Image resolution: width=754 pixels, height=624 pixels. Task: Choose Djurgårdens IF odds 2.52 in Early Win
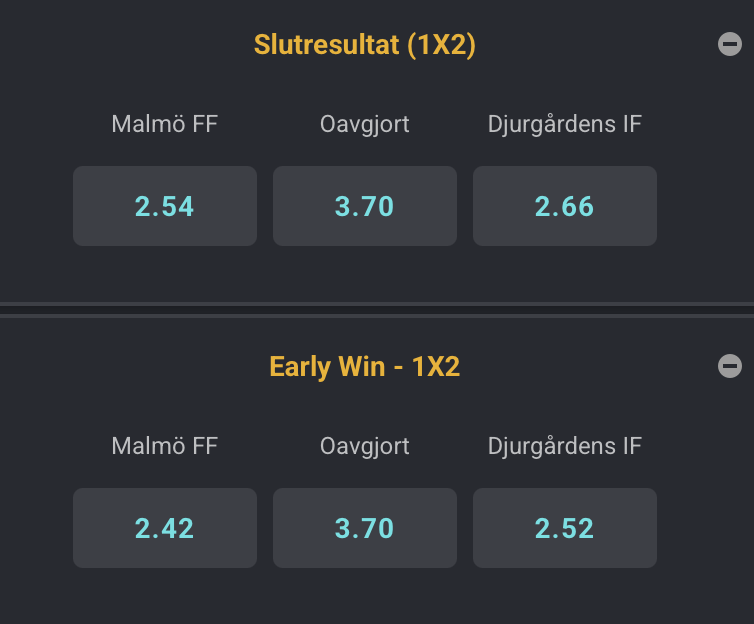[565, 528]
